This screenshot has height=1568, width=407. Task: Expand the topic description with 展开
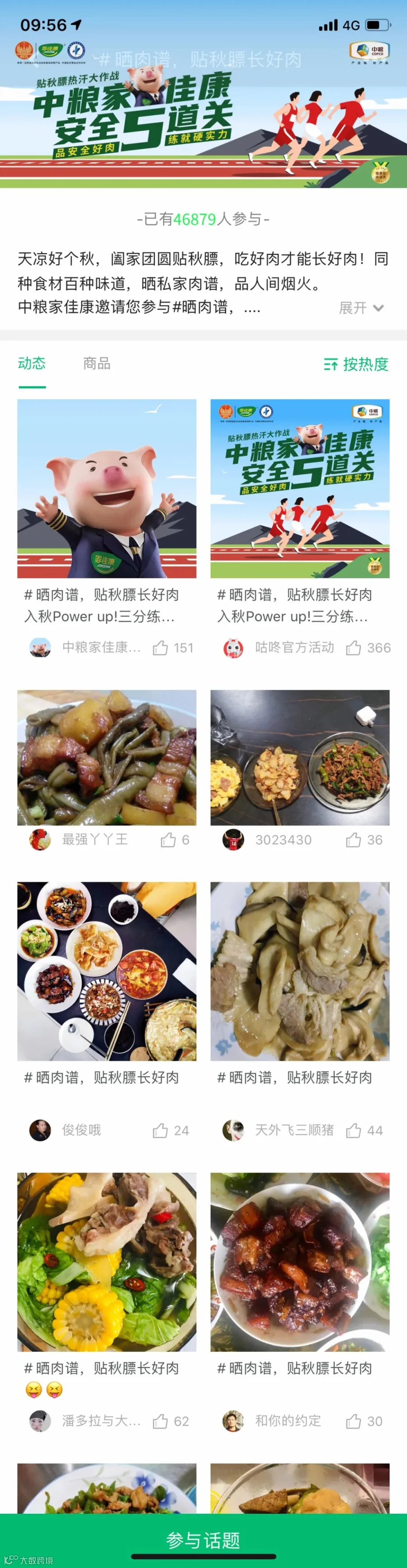point(361,308)
